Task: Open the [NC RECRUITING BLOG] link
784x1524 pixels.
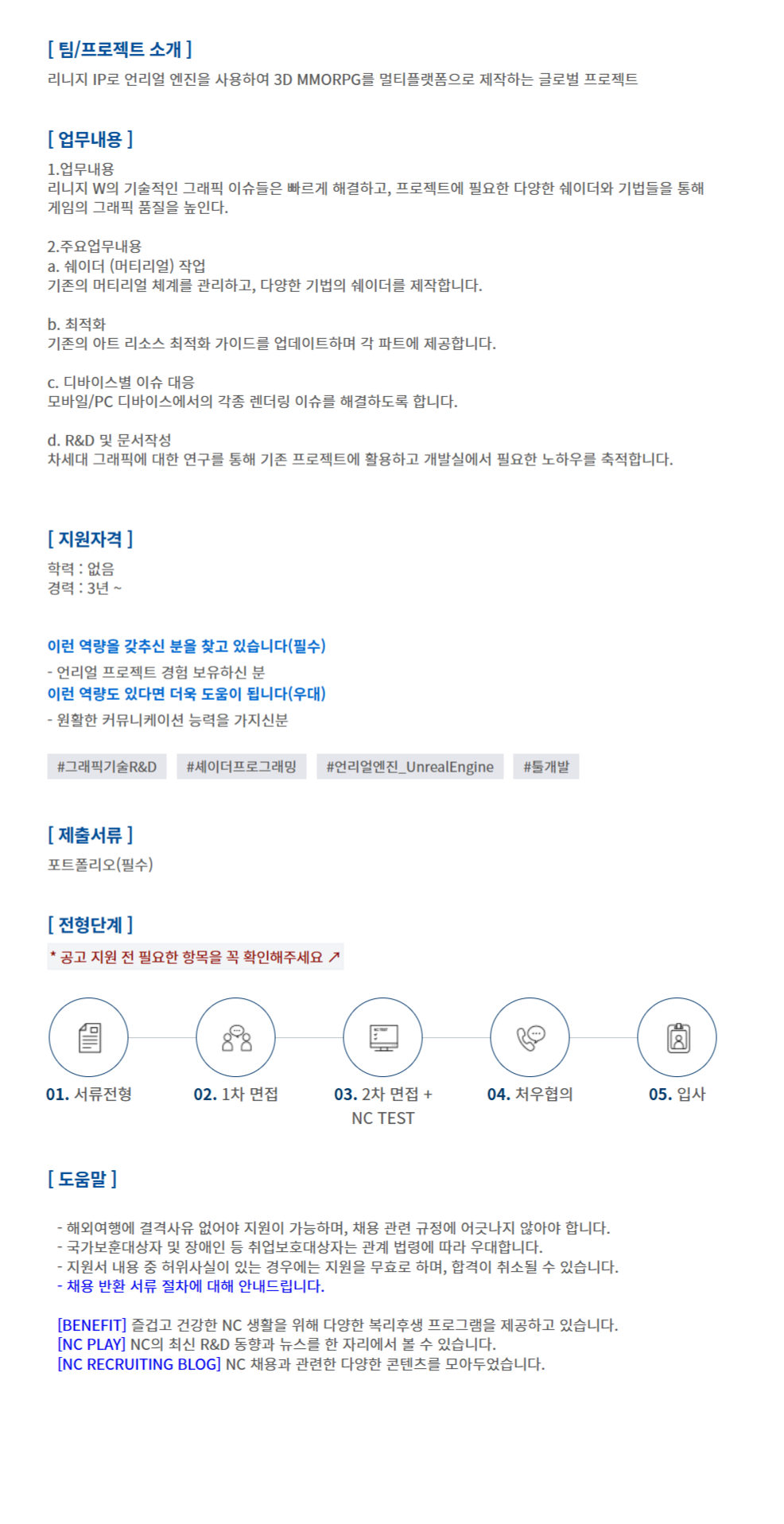Action: click(138, 1364)
